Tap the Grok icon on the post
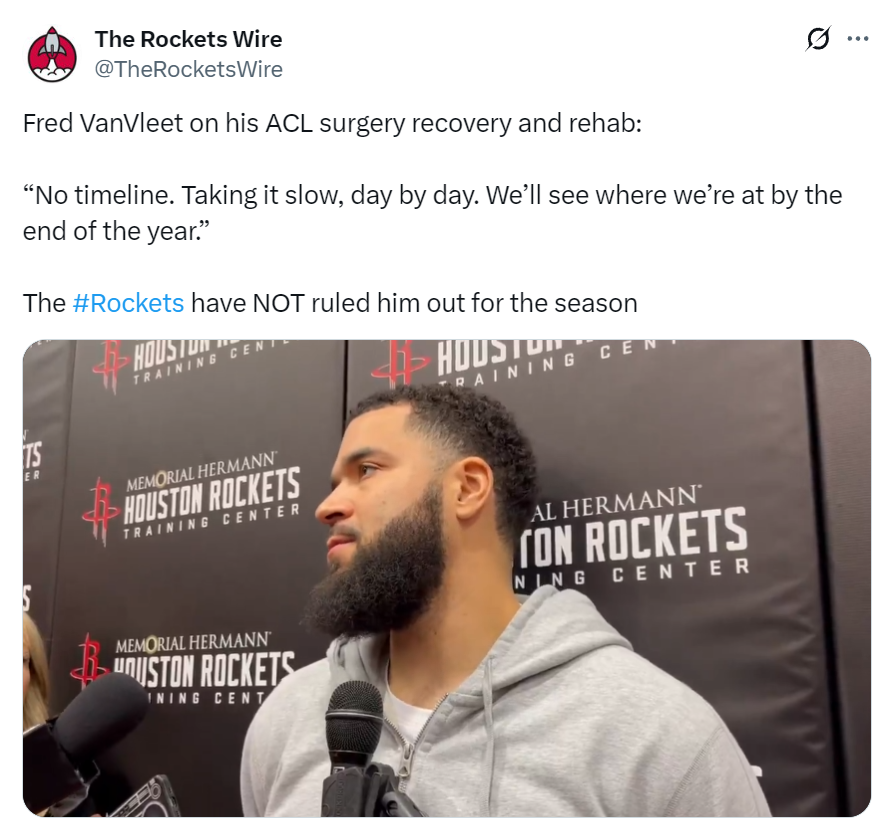 pos(817,39)
